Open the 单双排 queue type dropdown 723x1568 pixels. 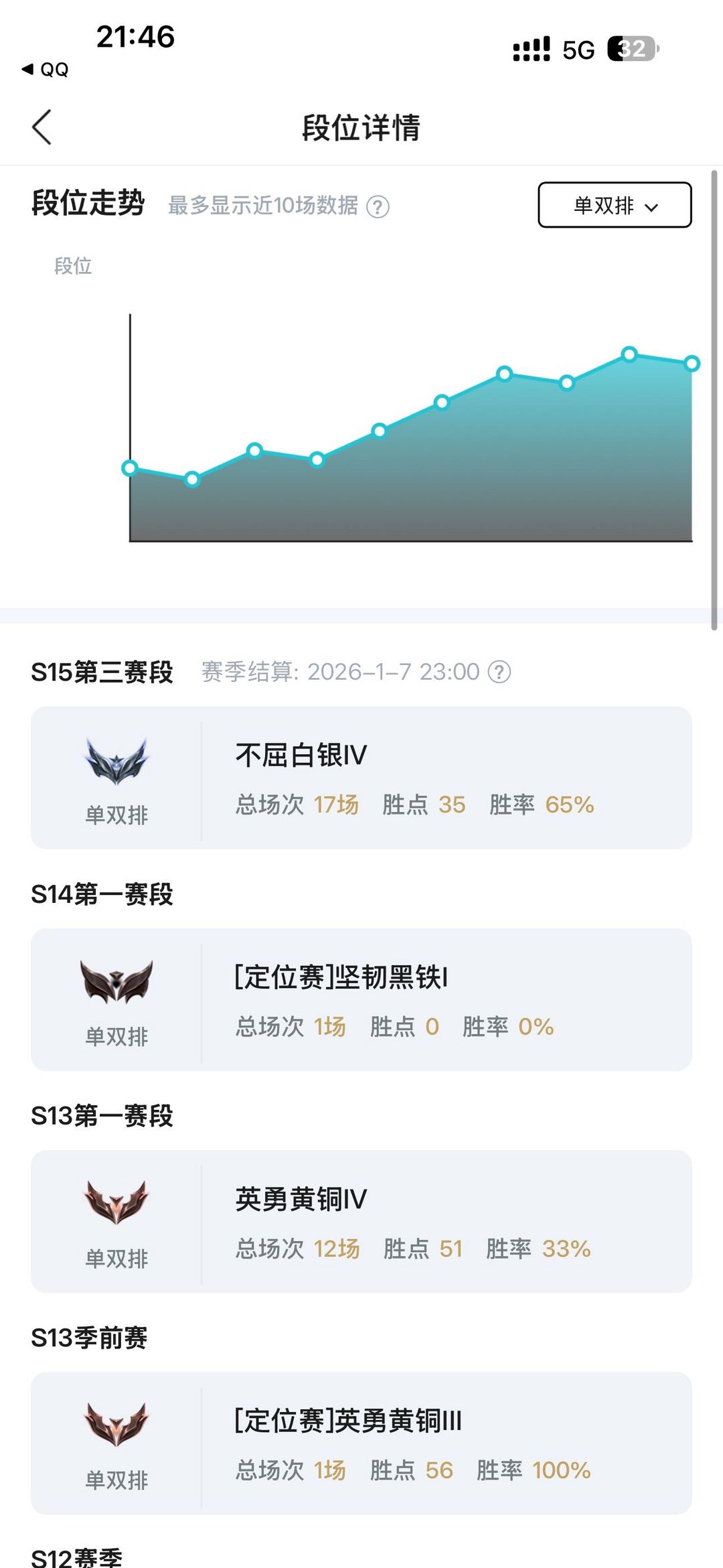click(615, 205)
